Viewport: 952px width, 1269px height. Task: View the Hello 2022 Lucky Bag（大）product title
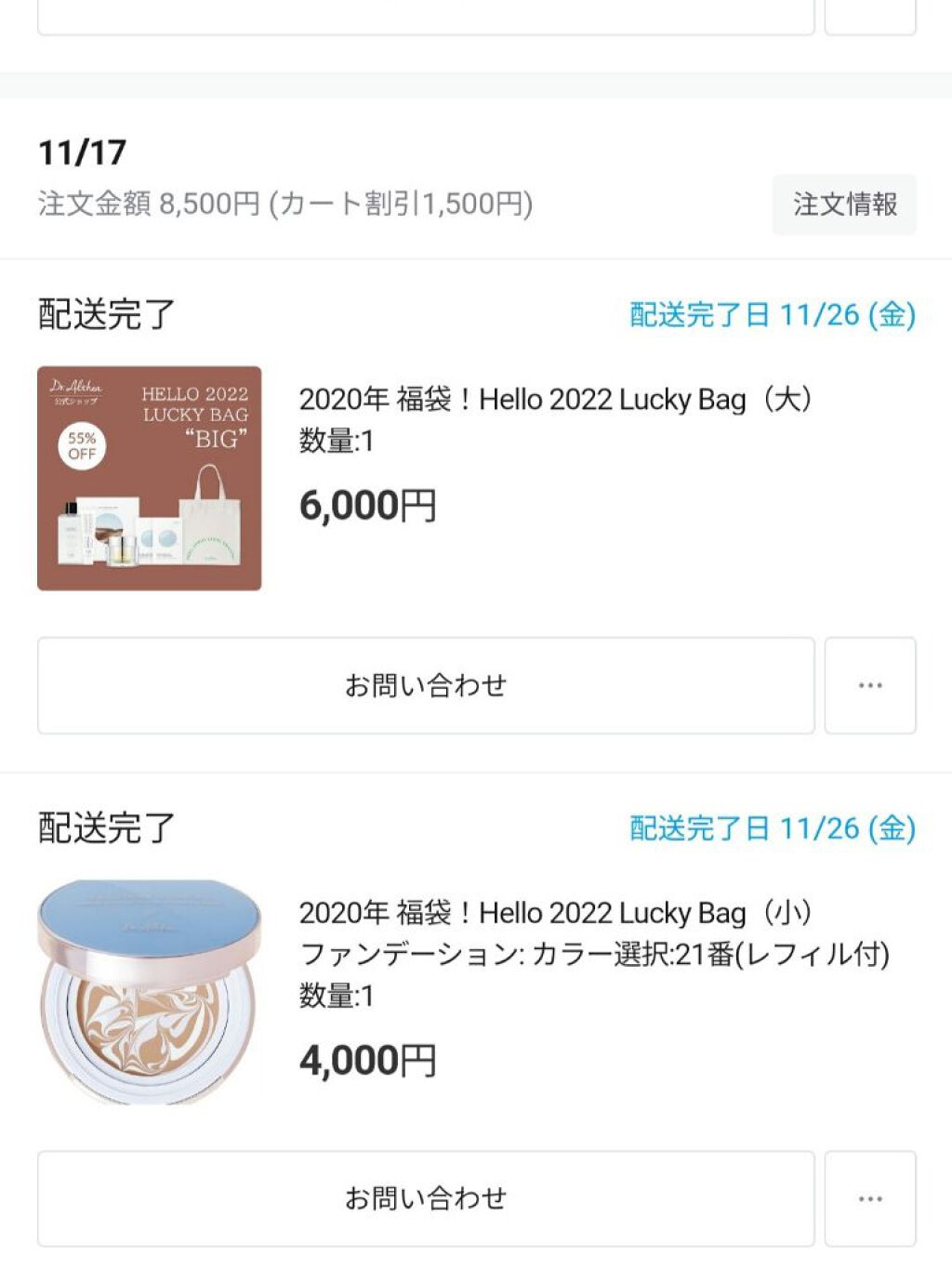coord(556,400)
